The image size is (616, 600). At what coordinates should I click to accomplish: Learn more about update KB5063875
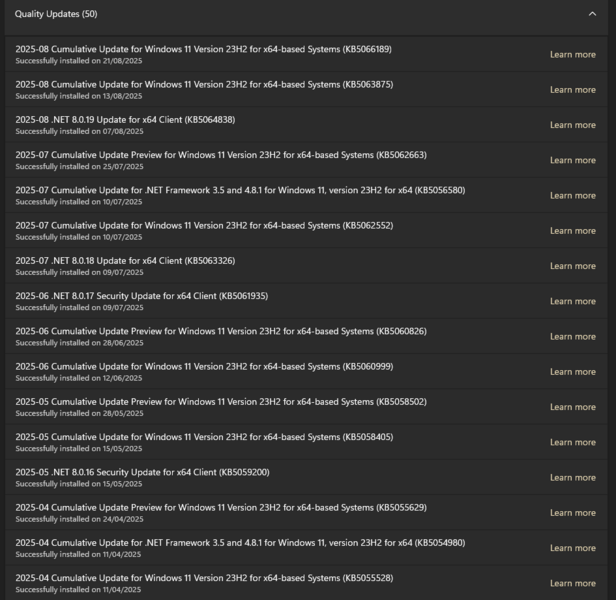click(x=572, y=90)
